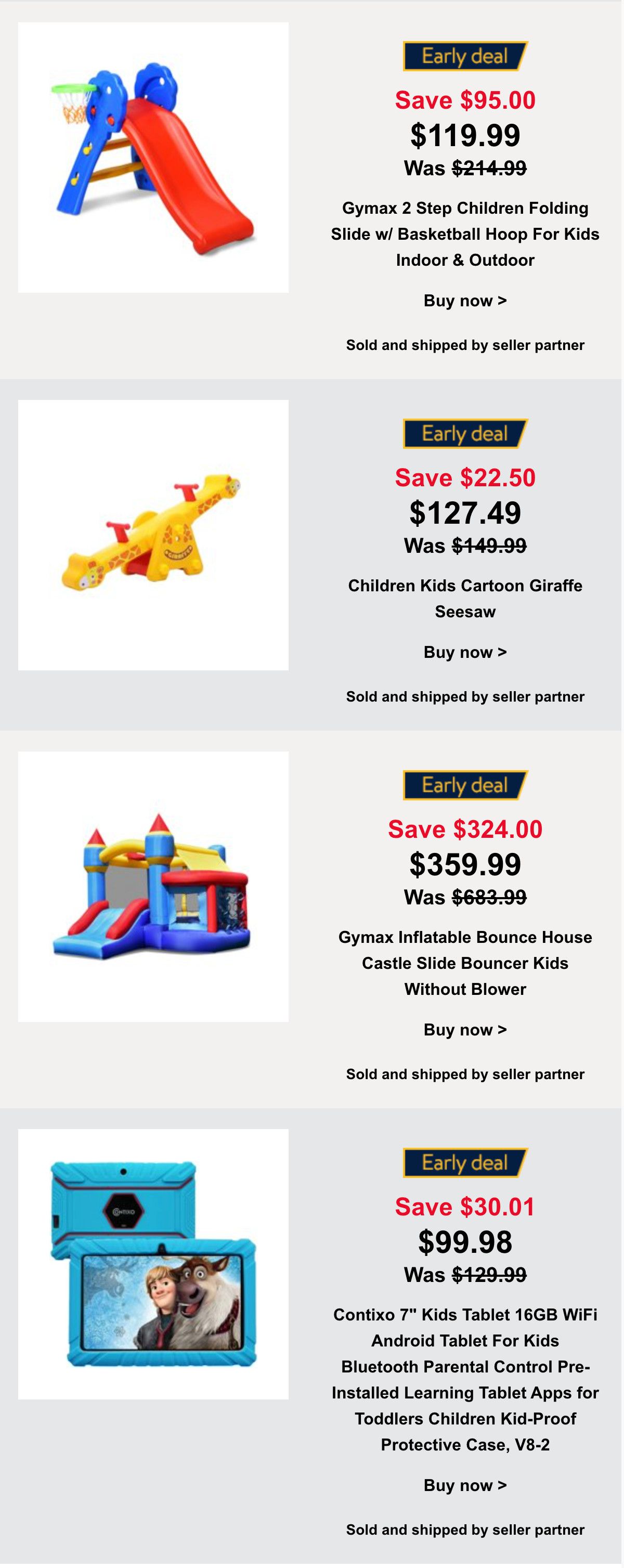624x1568 pixels.
Task: Select Buy now for Giraffe Seesaw
Action: (465, 653)
